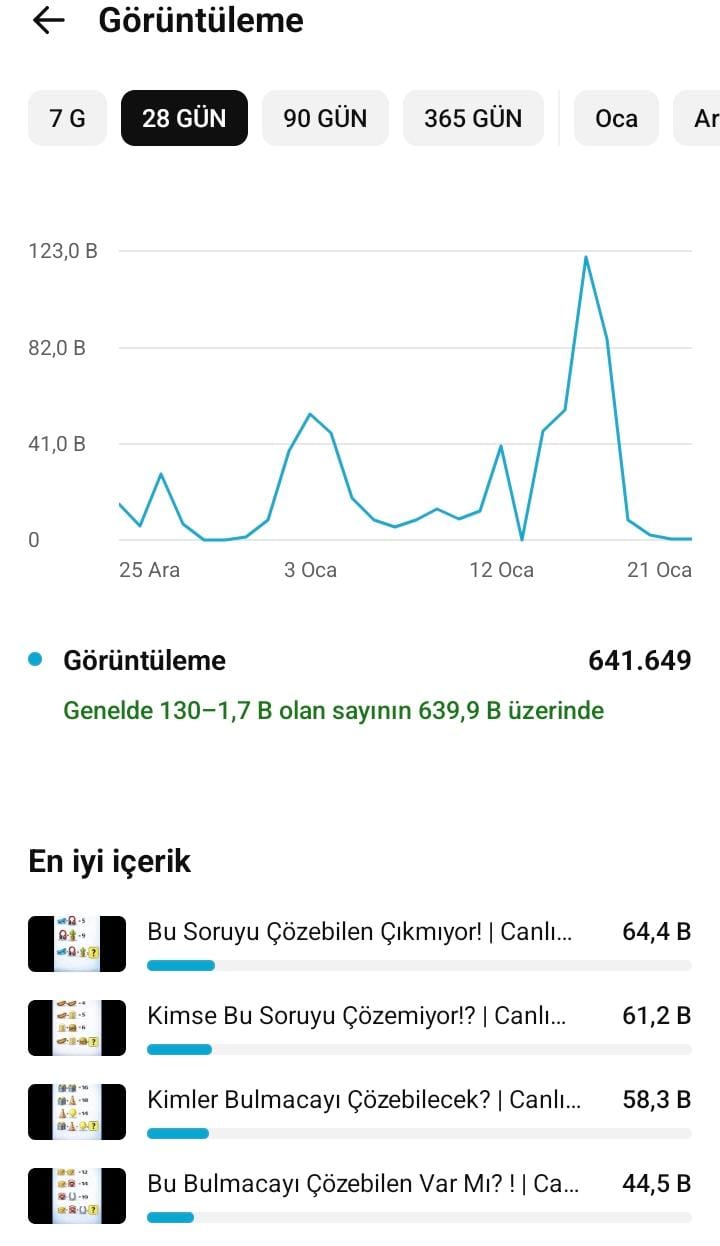Viewport: 720px width, 1246px height.
Task: Select the 28 GÜN time range chip
Action: click(x=184, y=118)
